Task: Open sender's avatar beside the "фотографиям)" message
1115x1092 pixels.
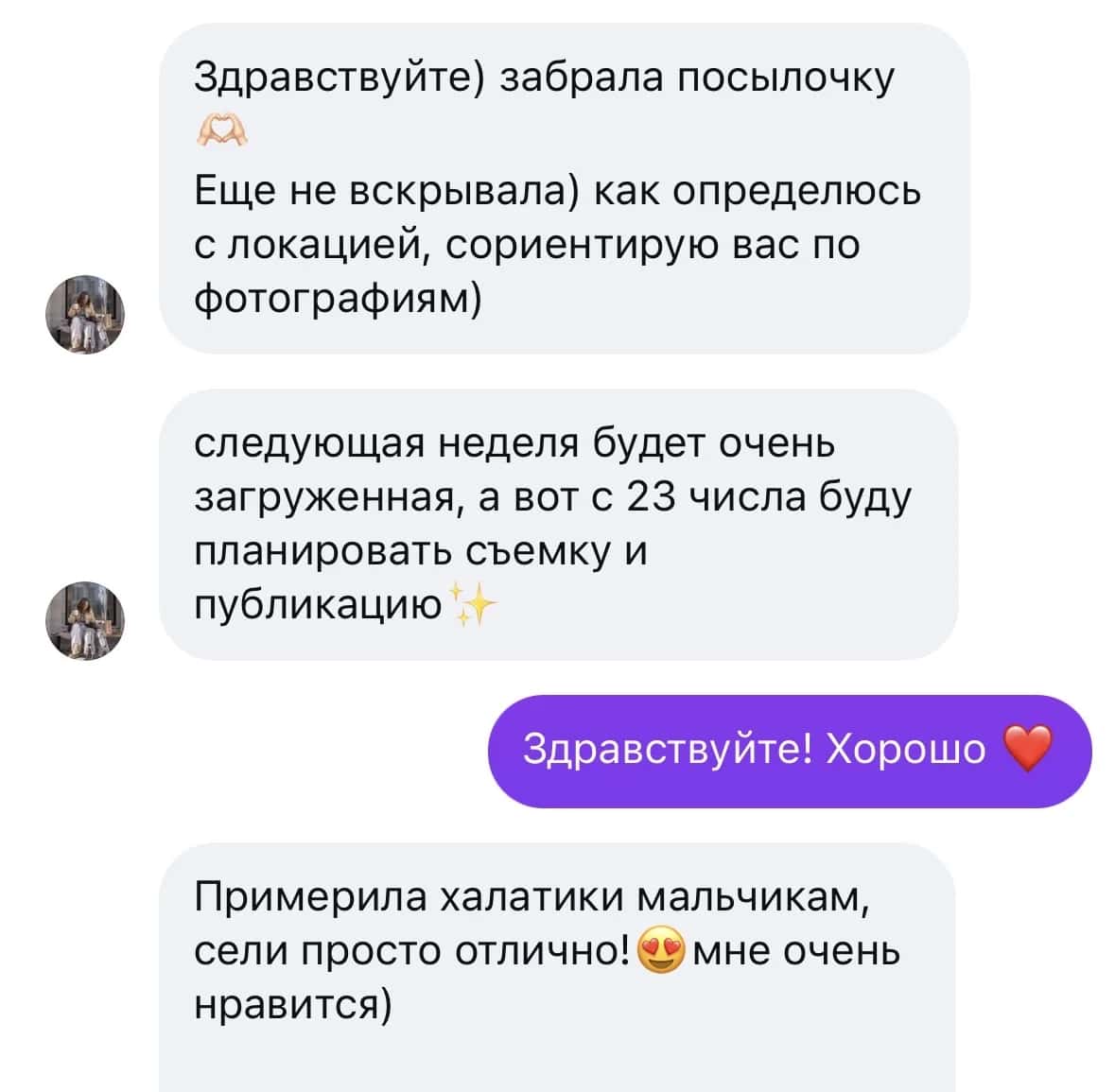Action: tap(85, 315)
